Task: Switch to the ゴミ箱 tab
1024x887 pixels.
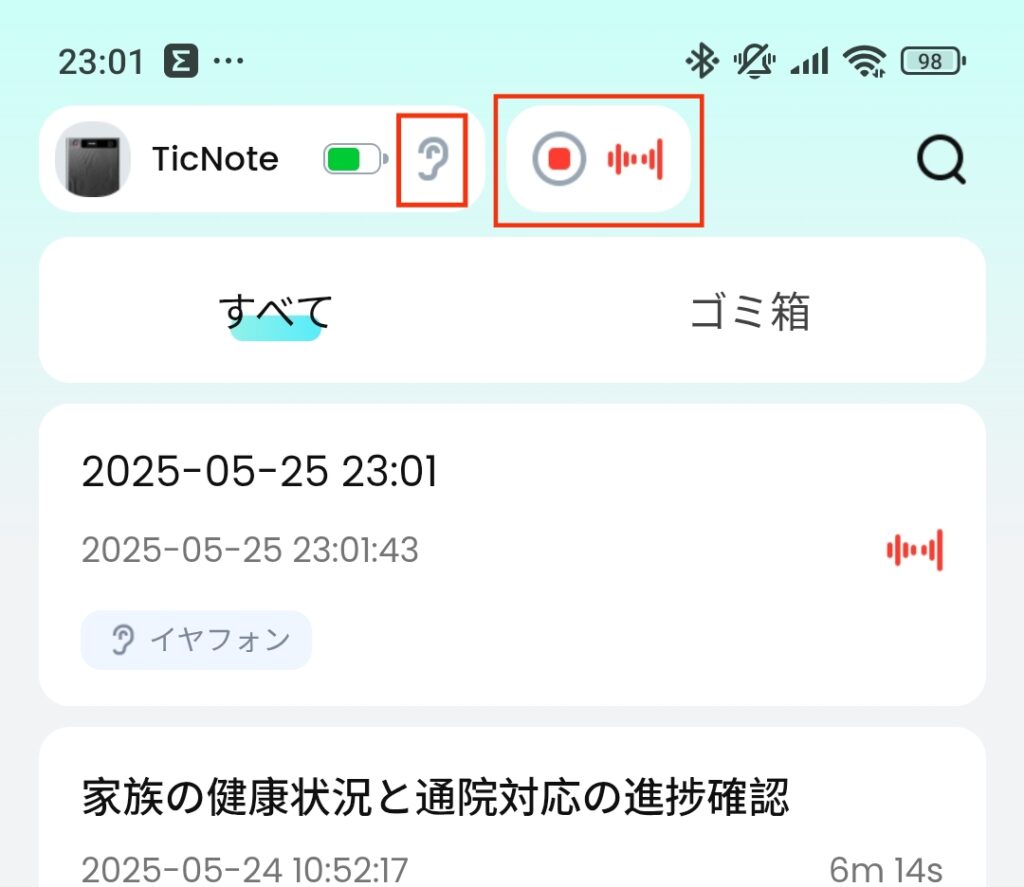Action: (749, 312)
